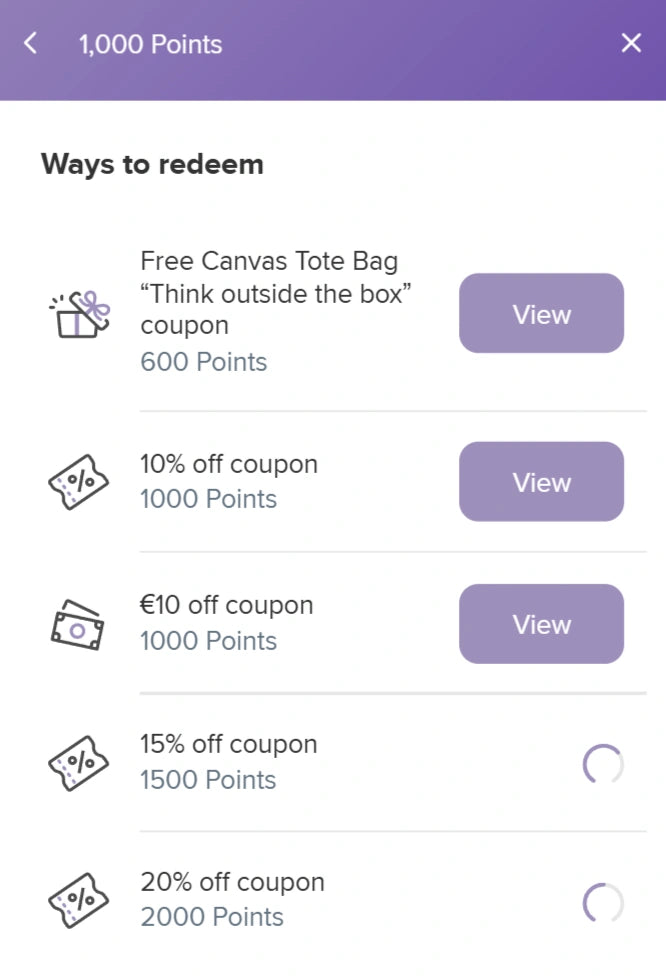View the €10 off coupon
Screen dimensions: 666x980
(541, 624)
